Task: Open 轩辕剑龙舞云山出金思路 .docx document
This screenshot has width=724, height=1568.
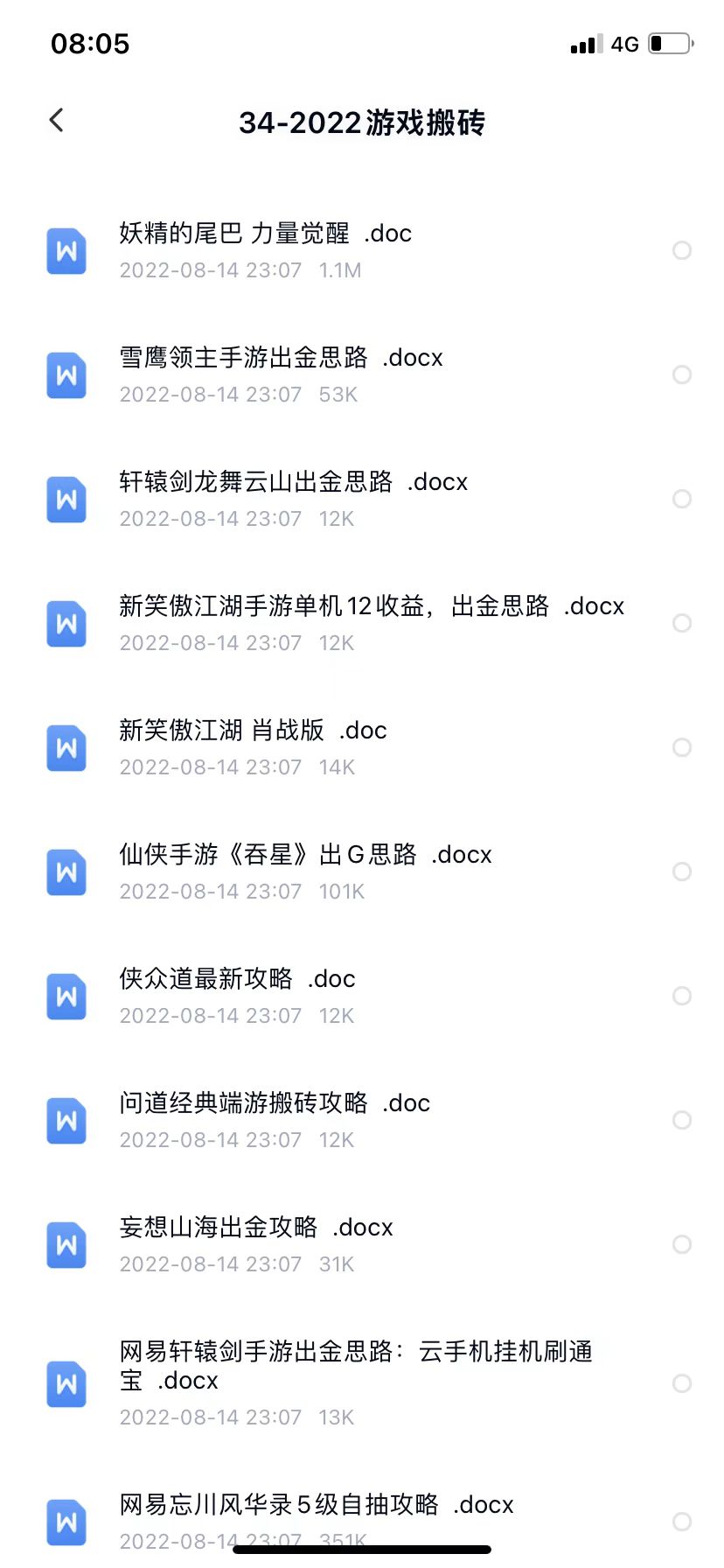Action: pos(293,482)
